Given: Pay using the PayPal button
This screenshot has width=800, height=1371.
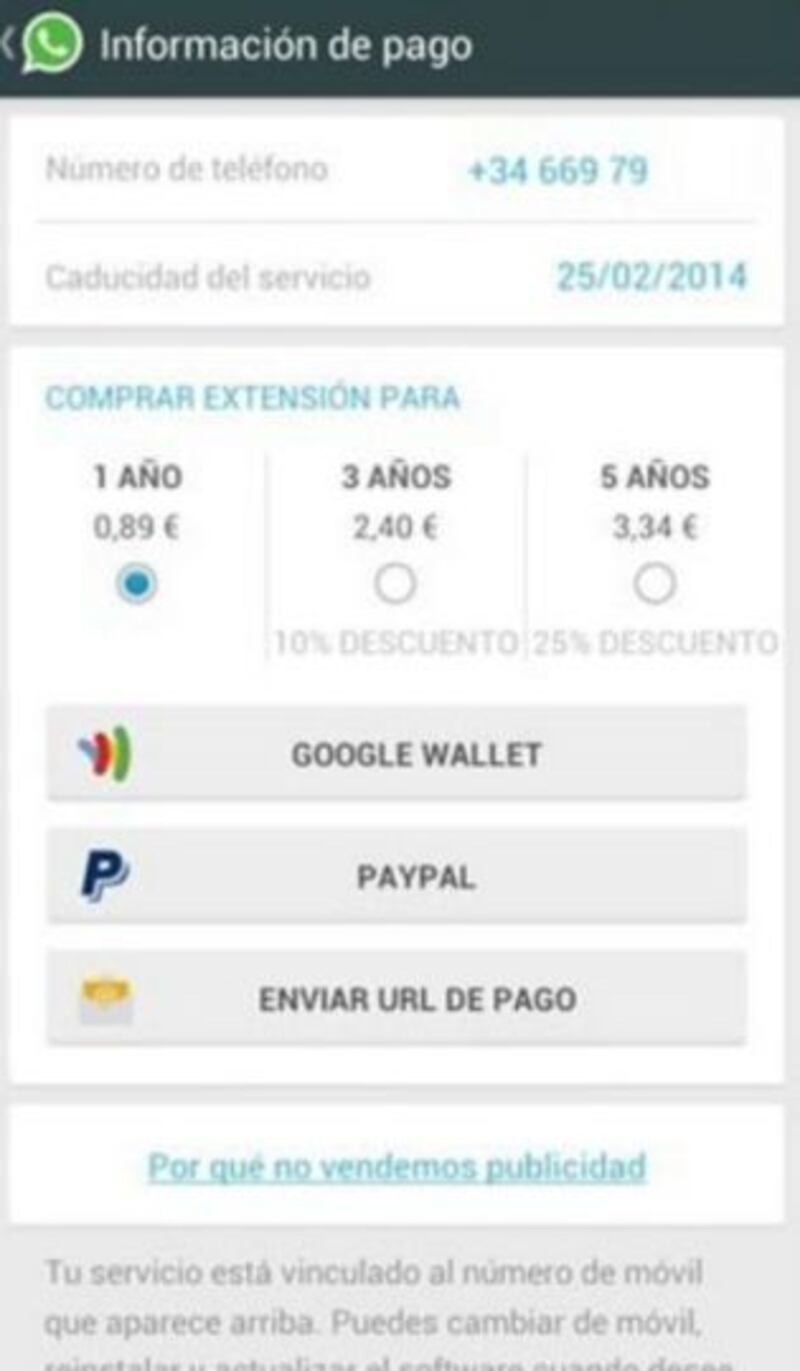Looking at the screenshot, I should (396, 877).
